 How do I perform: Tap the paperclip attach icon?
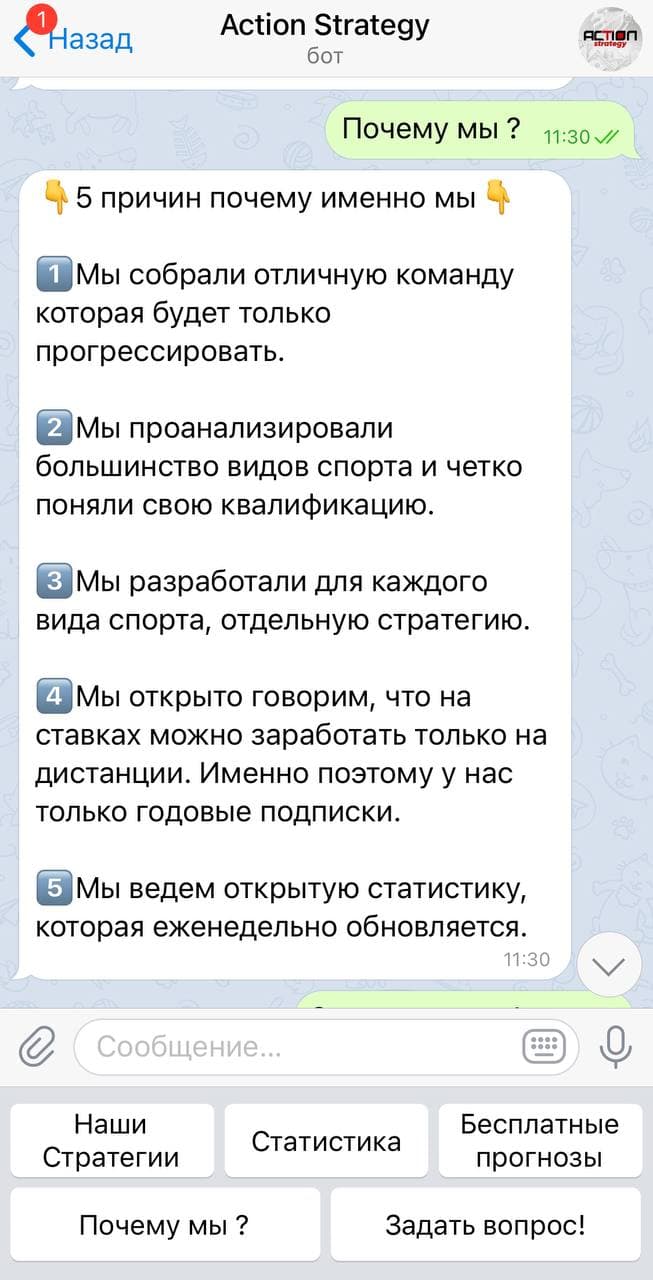coord(37,1047)
